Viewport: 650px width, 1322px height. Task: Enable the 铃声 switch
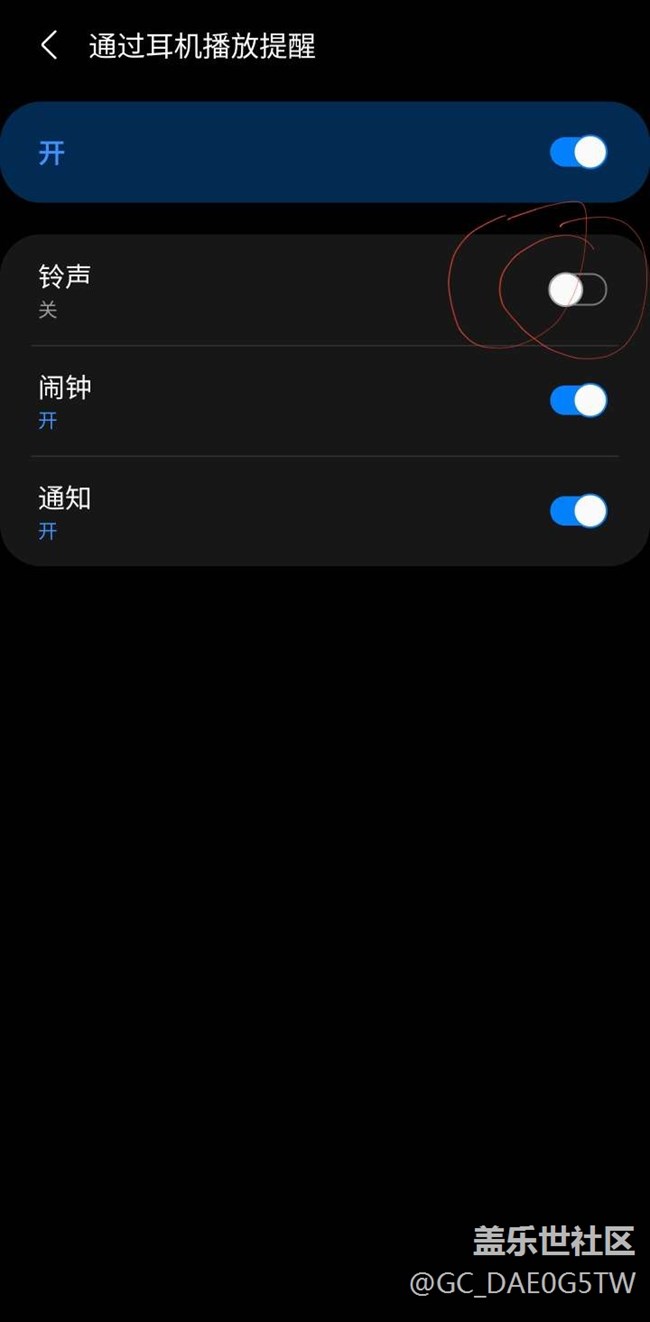click(x=578, y=290)
